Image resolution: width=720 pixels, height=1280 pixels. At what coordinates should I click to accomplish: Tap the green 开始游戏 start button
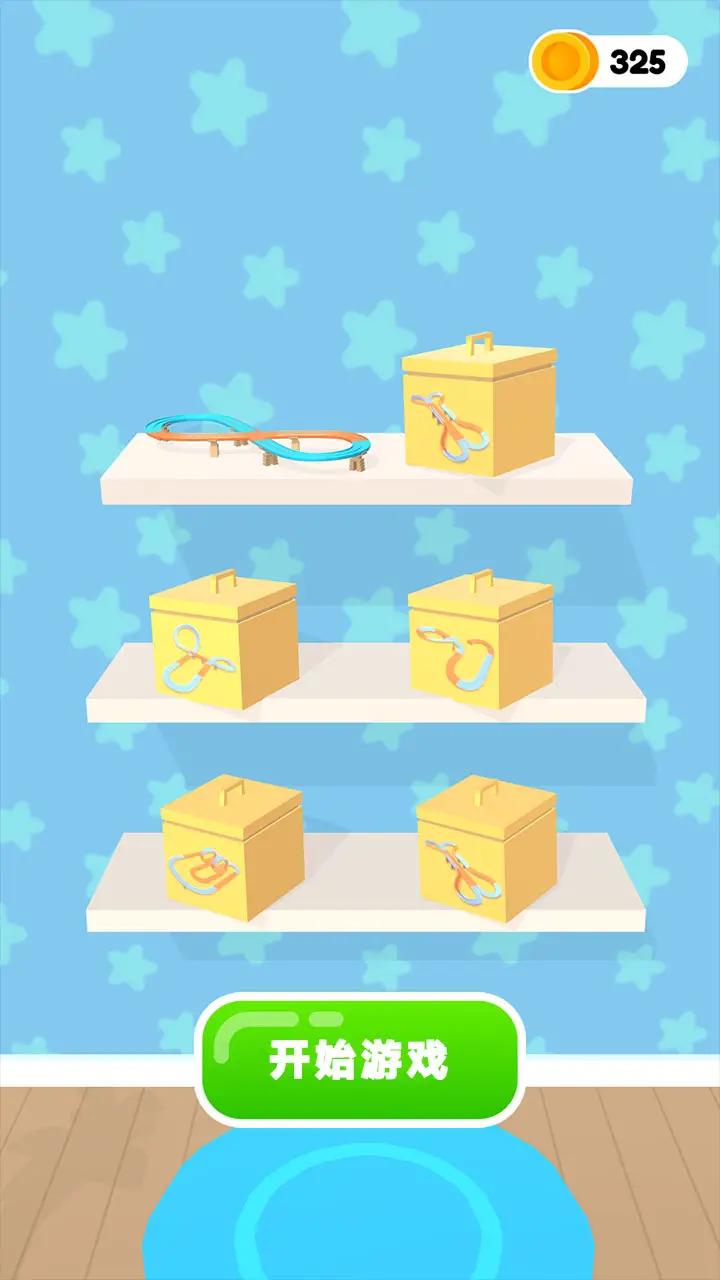[x=360, y=1060]
